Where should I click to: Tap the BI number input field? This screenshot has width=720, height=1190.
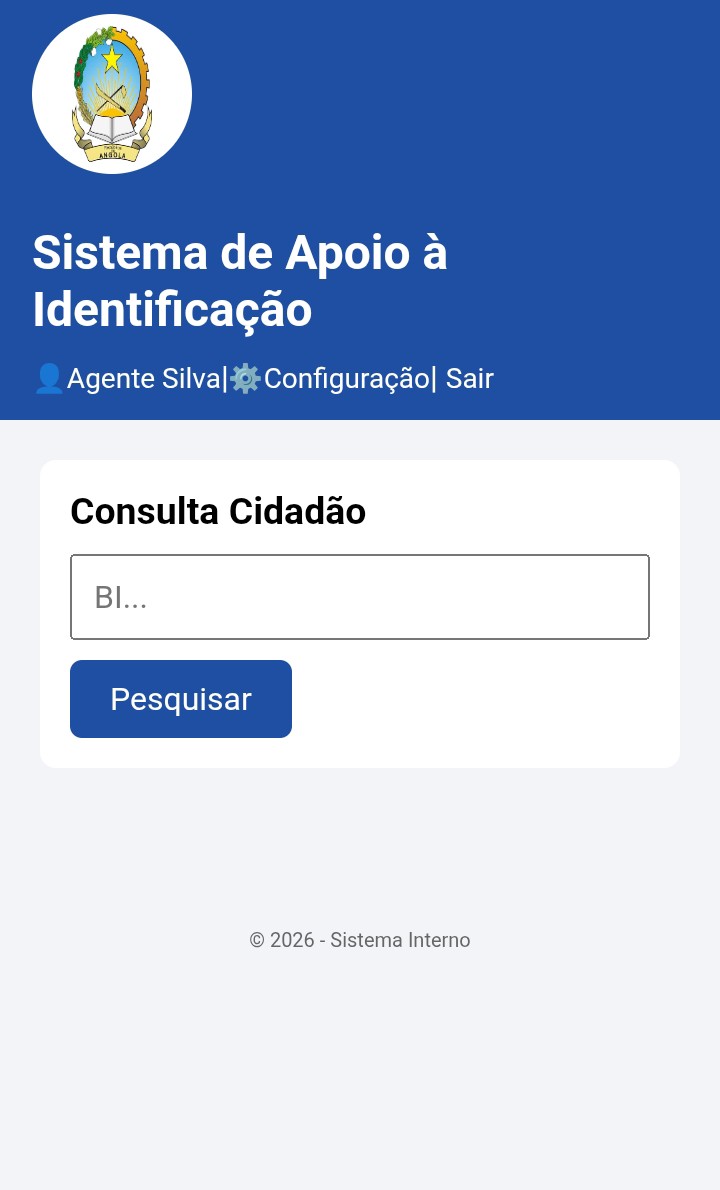[360, 597]
